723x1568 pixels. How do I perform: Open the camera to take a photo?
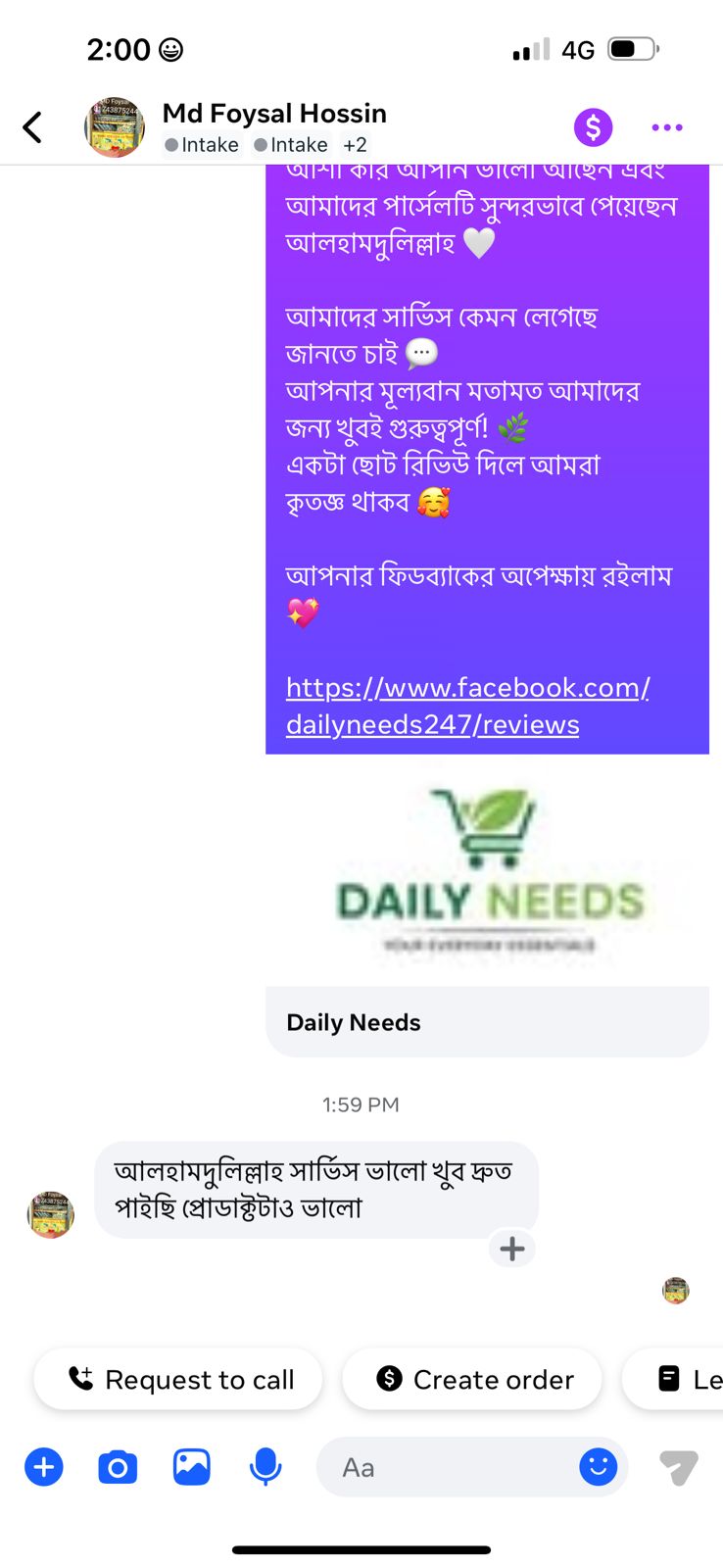point(118,1467)
